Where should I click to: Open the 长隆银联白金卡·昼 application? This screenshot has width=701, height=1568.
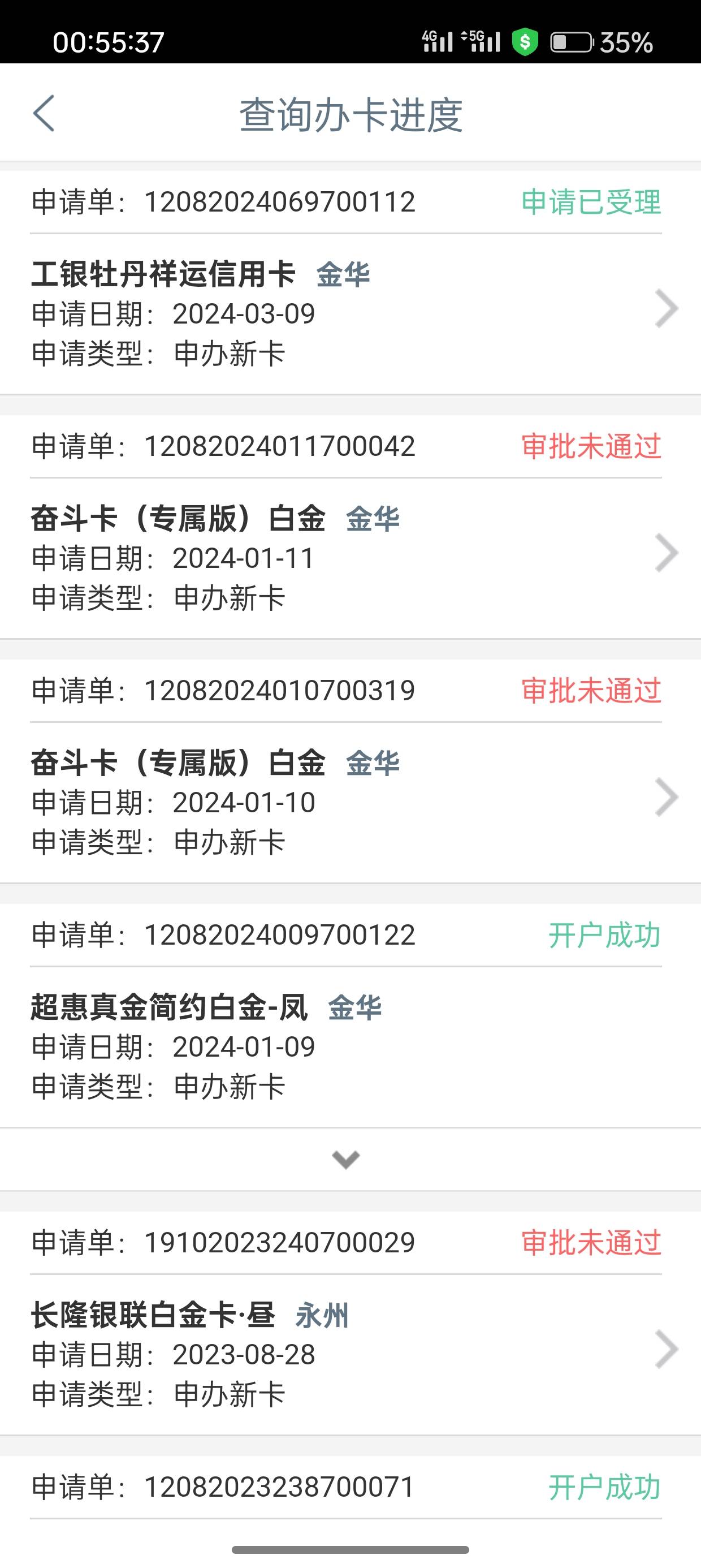pyautogui.click(x=666, y=1349)
